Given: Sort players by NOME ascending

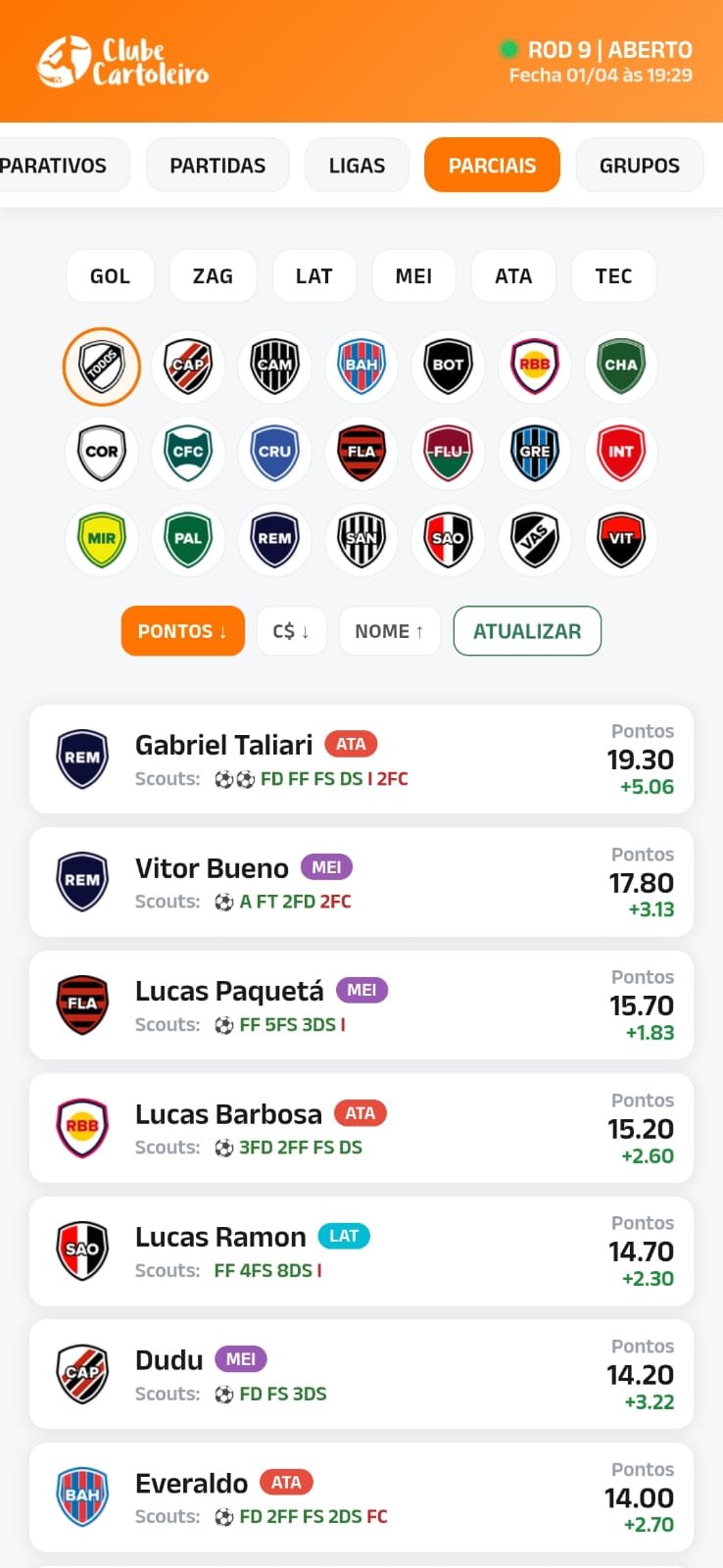Looking at the screenshot, I should 389,631.
